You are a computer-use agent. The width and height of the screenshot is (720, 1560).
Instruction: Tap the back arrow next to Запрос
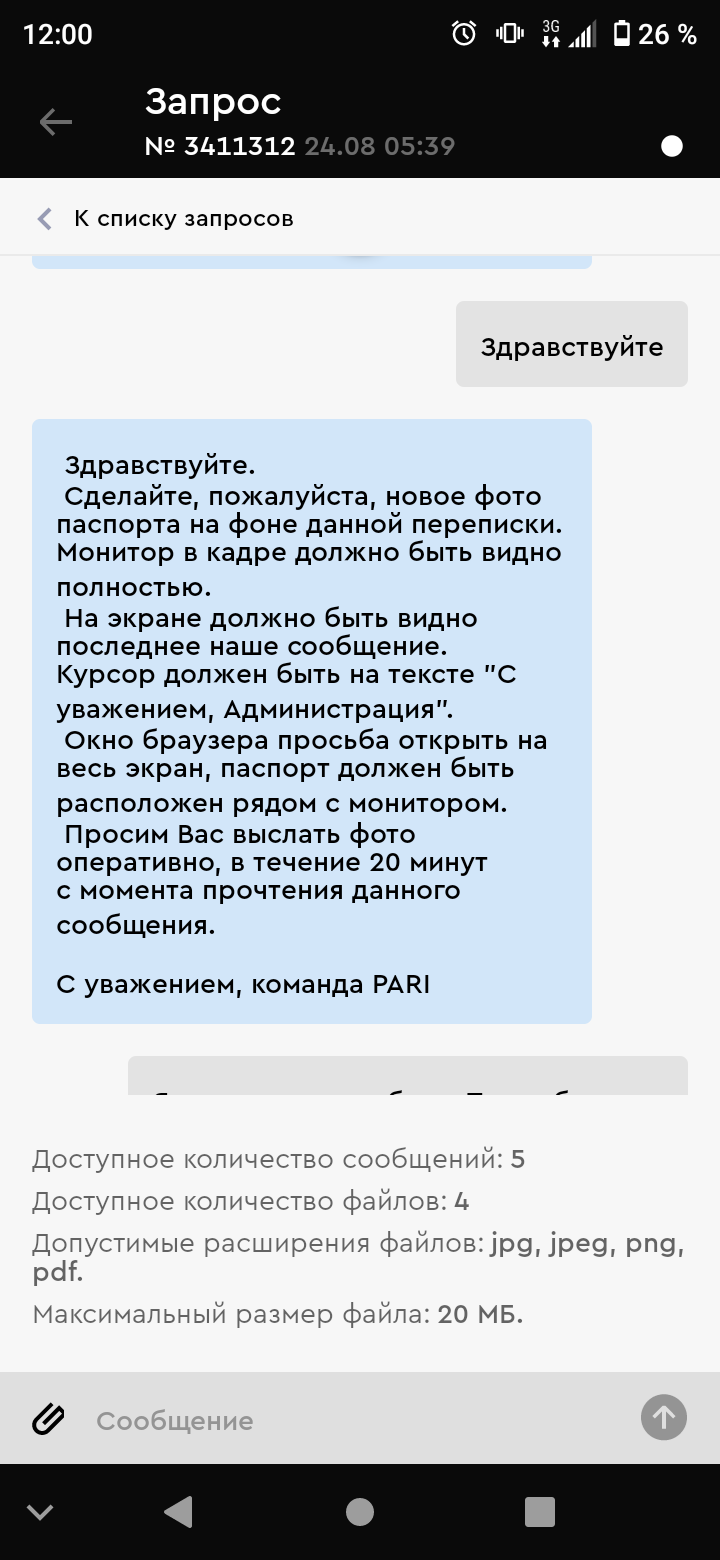pos(56,123)
